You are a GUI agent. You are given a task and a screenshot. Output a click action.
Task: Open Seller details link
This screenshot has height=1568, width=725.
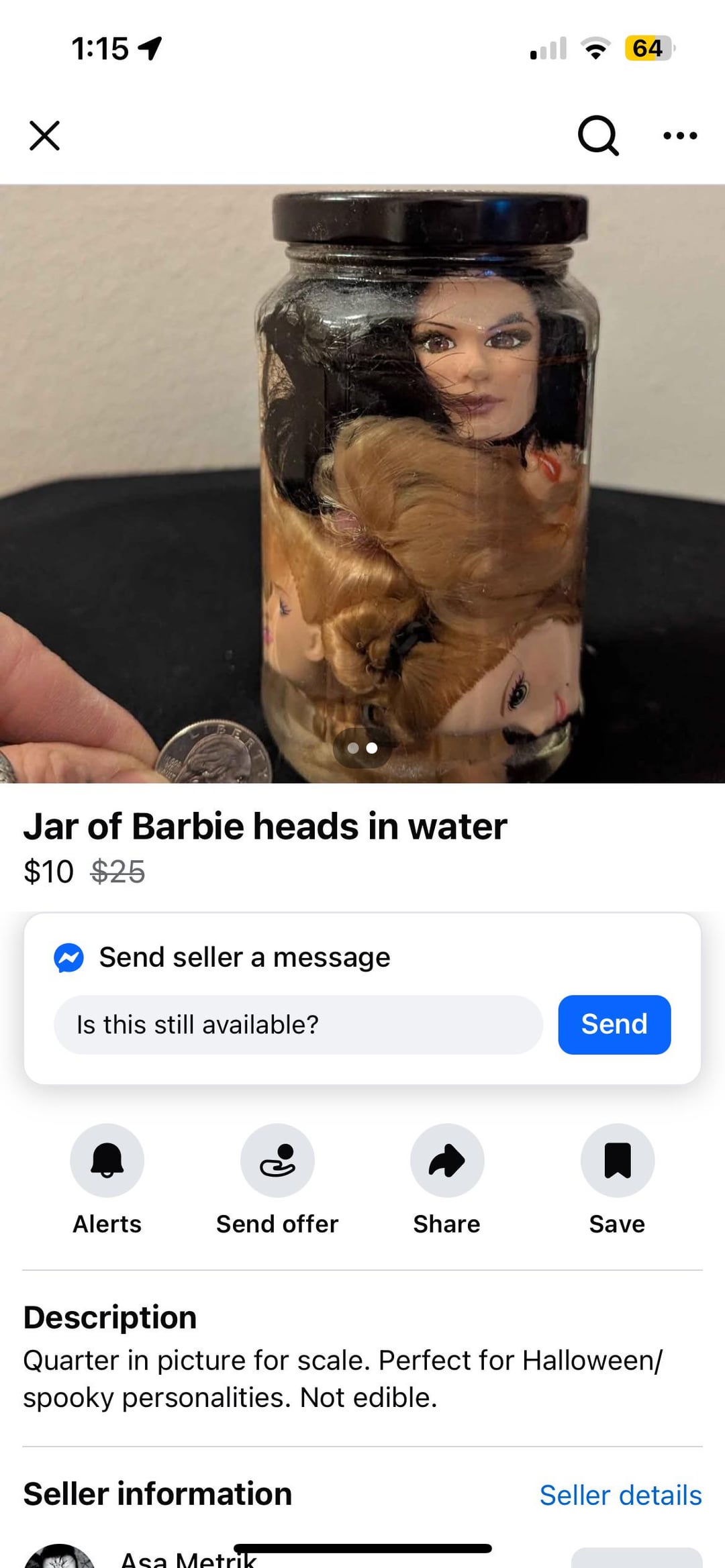[x=620, y=1495]
